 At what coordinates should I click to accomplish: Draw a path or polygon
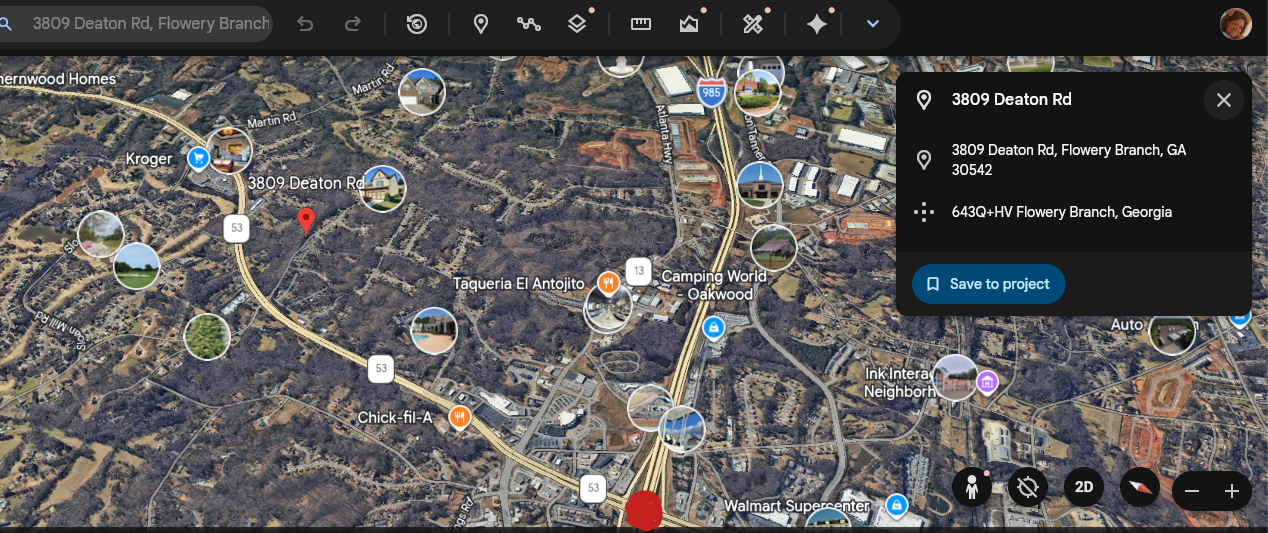pyautogui.click(x=529, y=24)
